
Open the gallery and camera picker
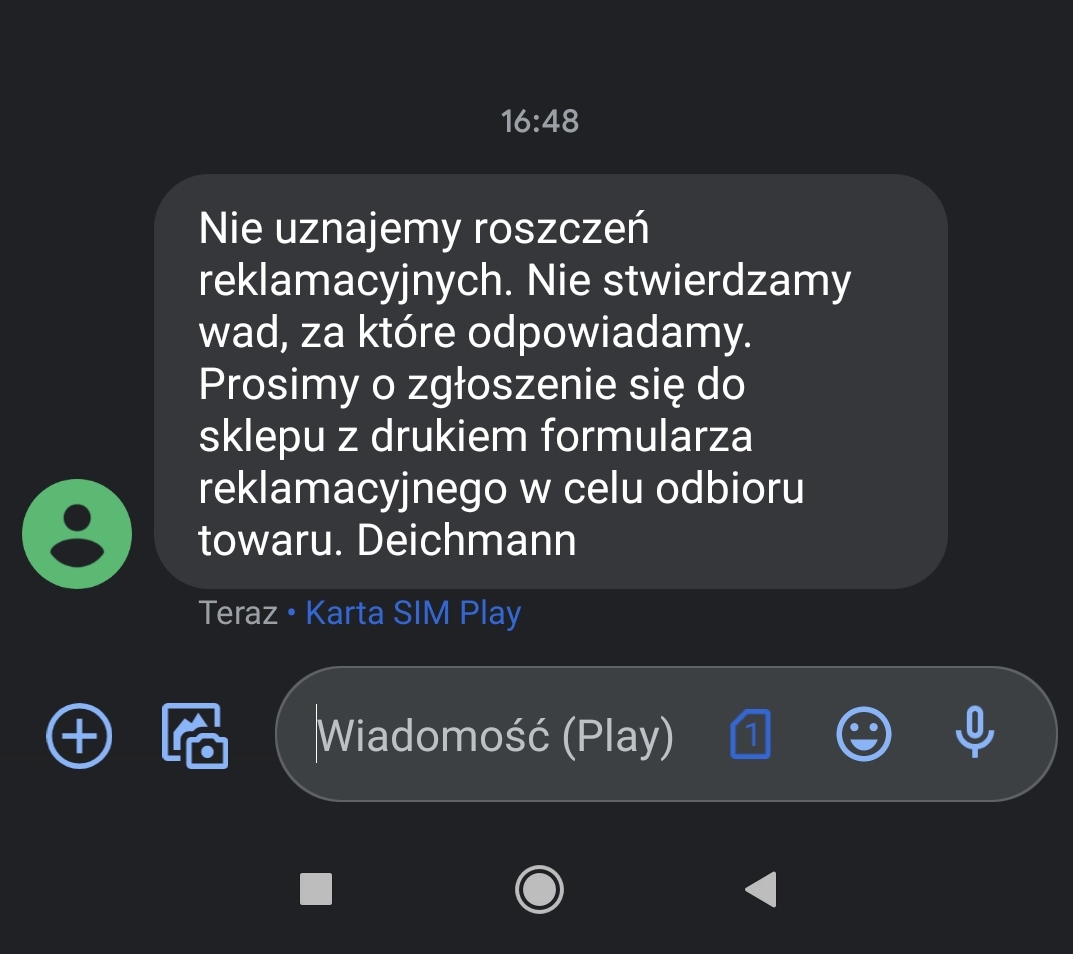195,736
